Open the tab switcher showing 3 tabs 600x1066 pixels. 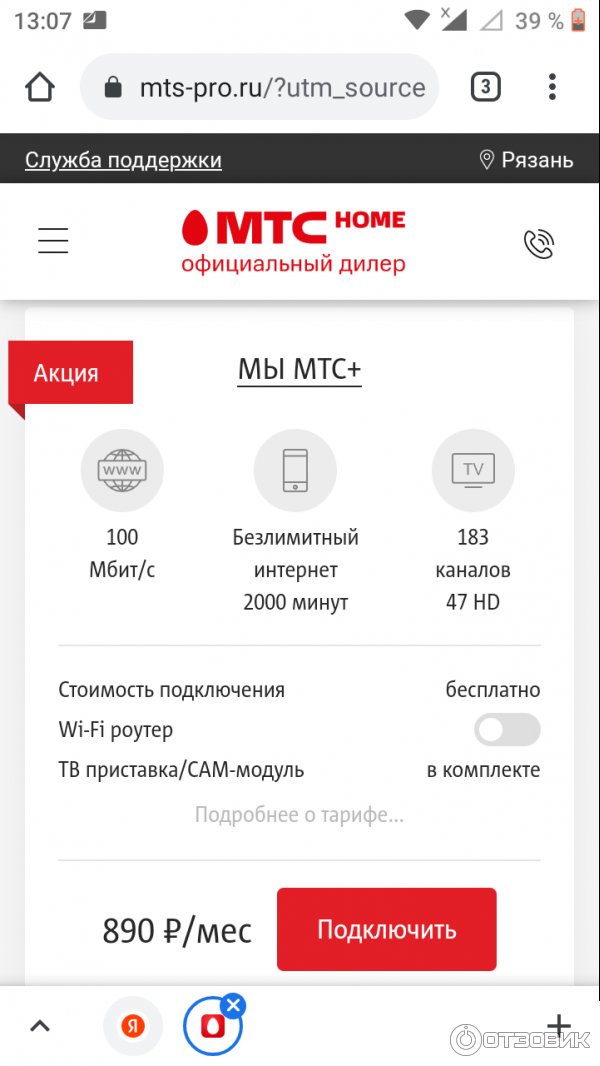pos(485,88)
